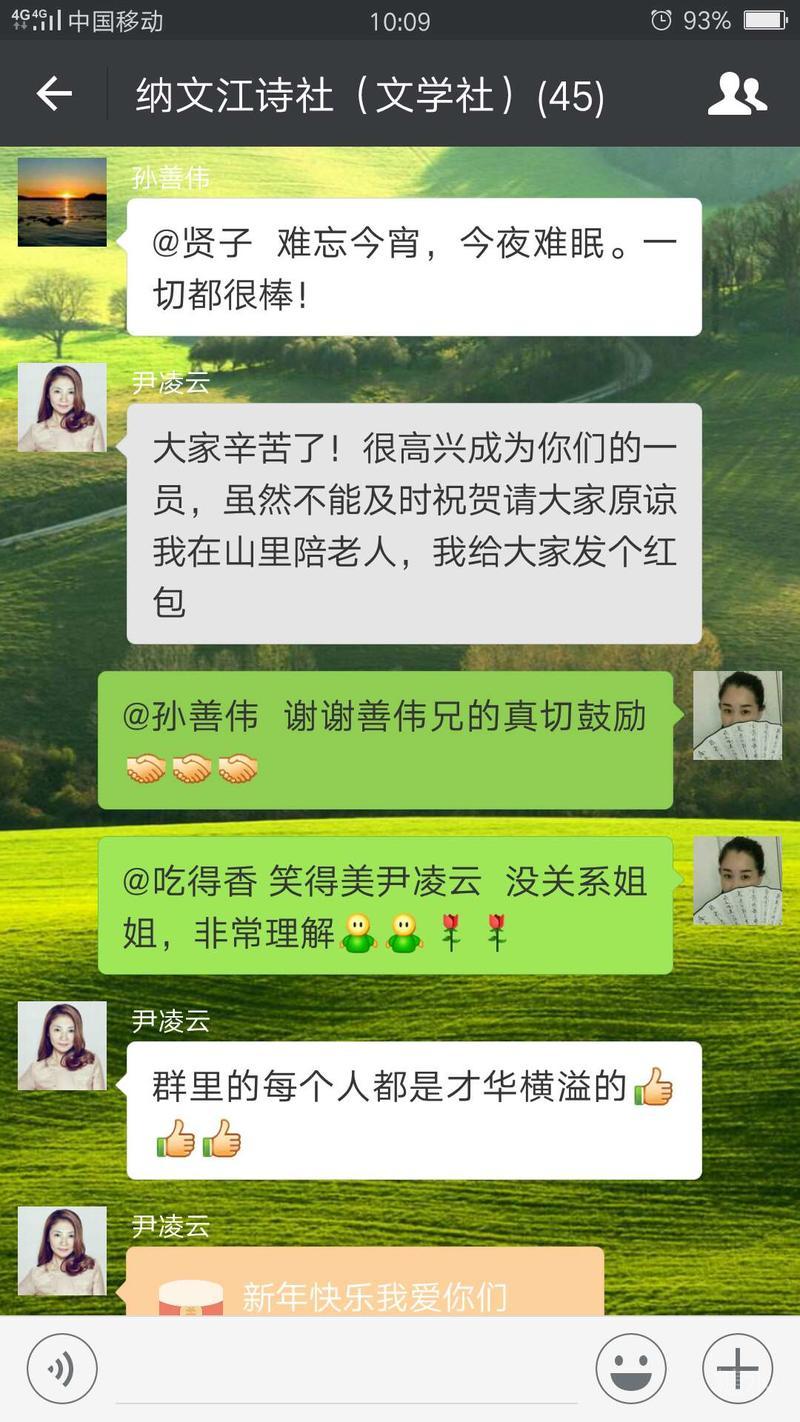
Task: Switch to voice message input
Action: pyautogui.click(x=62, y=1369)
